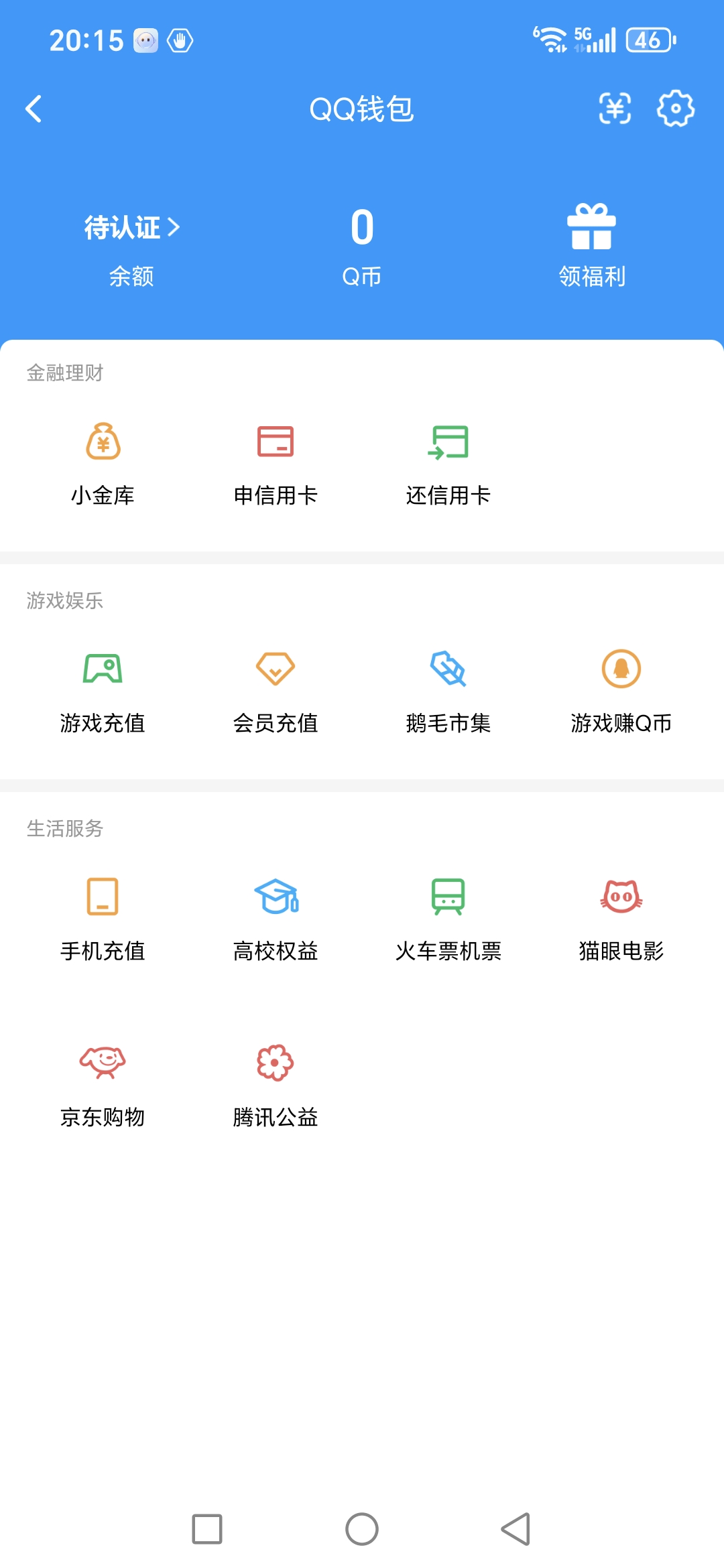Select the 高校权益 graduation cap icon
724x1568 pixels.
click(x=276, y=898)
